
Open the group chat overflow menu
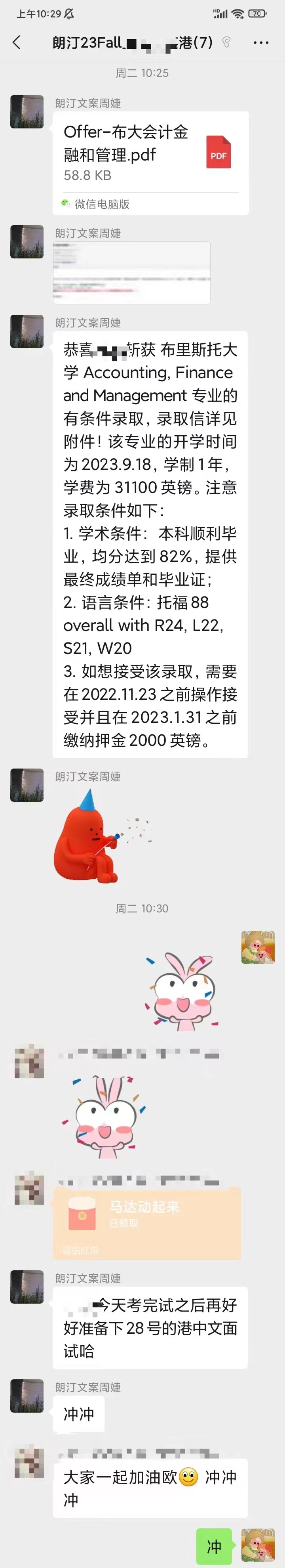tap(261, 43)
